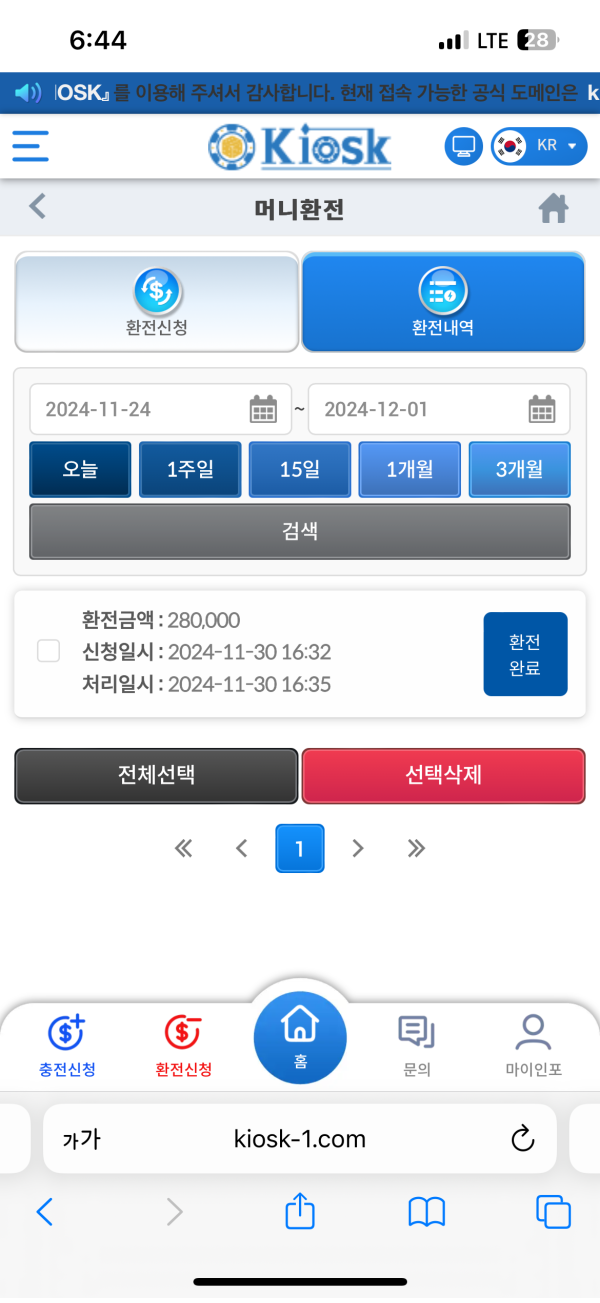The image size is (600, 1303).
Task: Open 충전신청 in the bottom bar
Action: coord(69,1046)
